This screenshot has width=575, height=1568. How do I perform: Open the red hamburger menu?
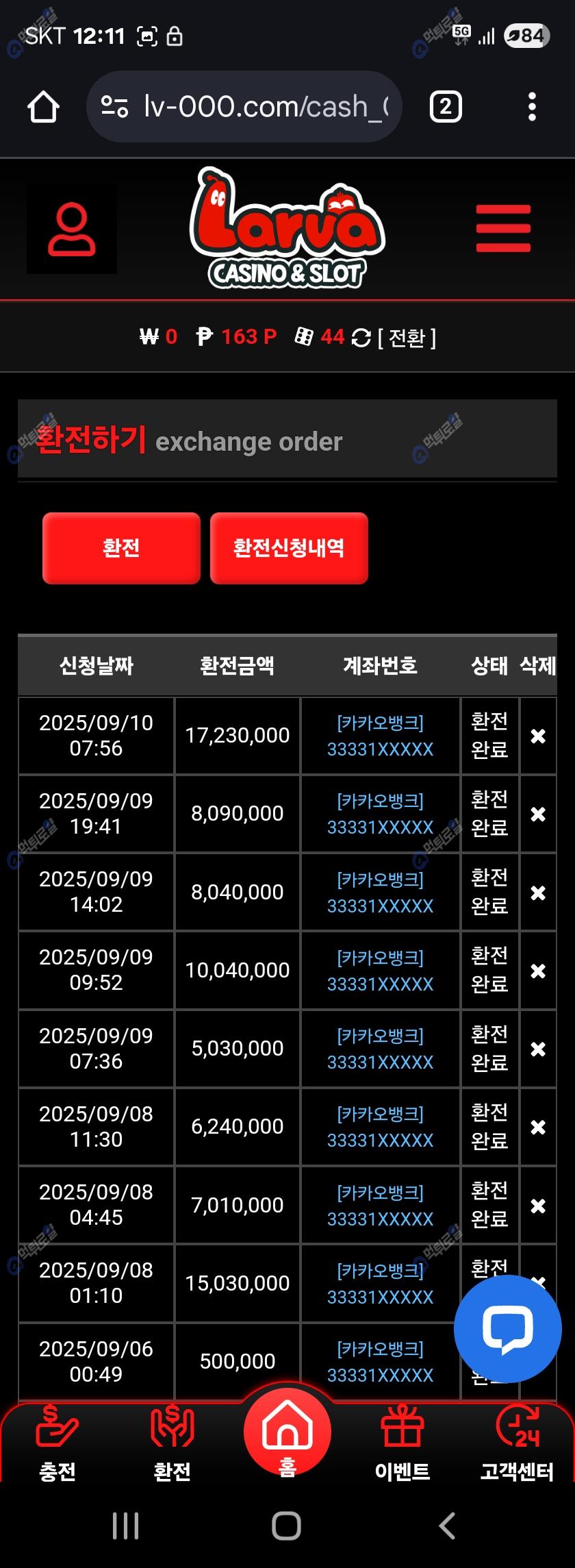point(503,229)
